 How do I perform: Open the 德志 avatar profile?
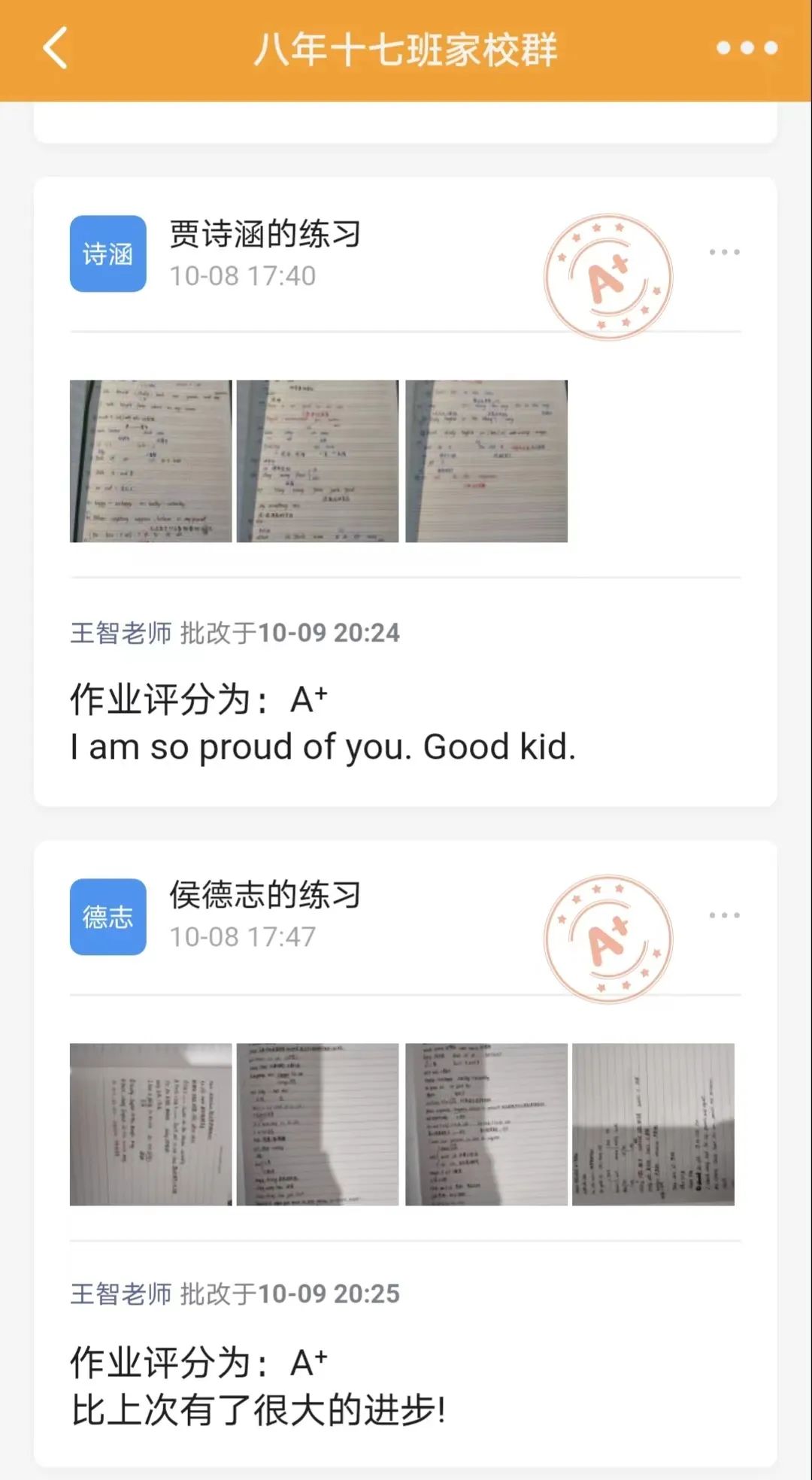(x=108, y=917)
